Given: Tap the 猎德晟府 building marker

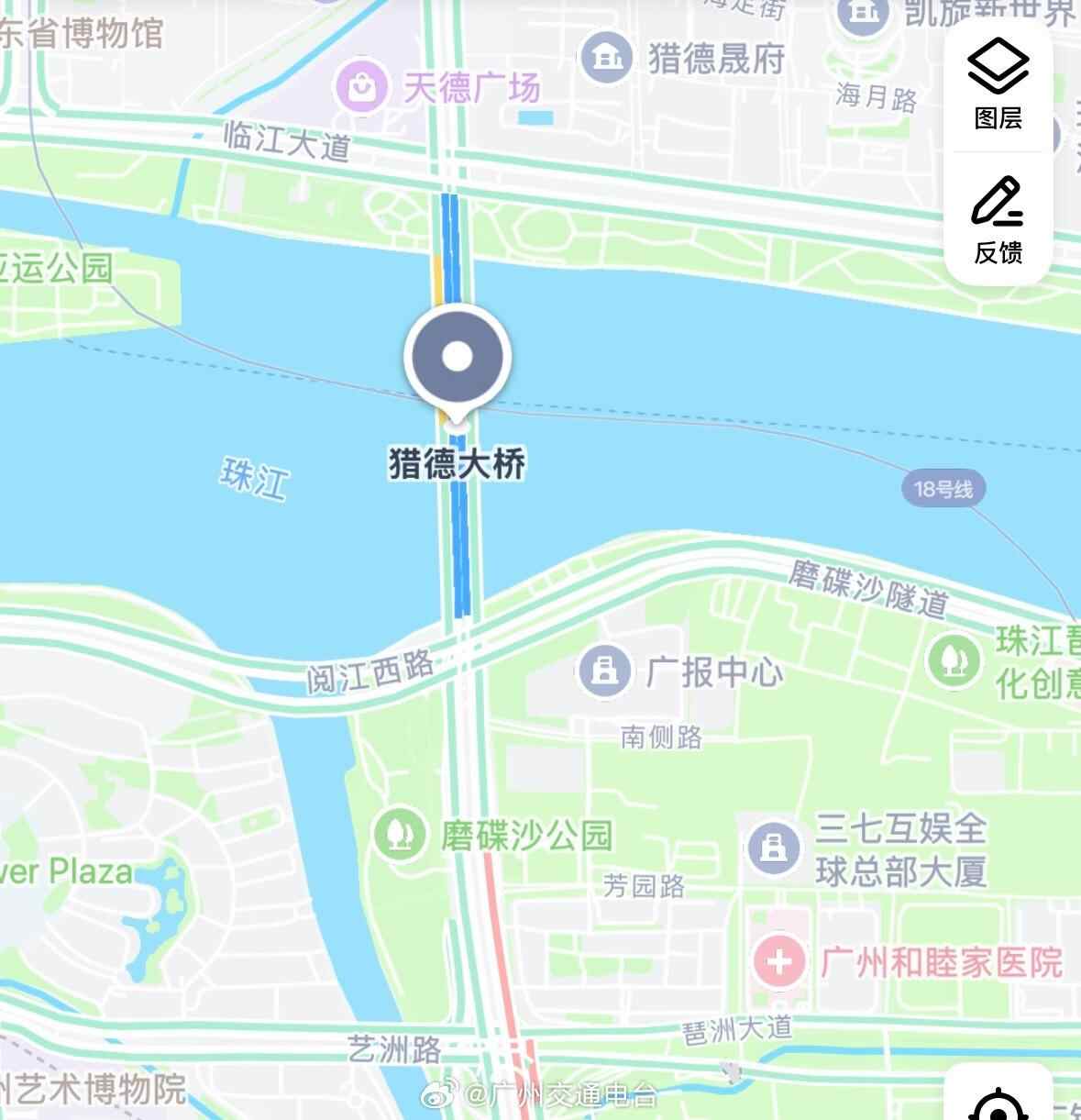Looking at the screenshot, I should tap(606, 58).
